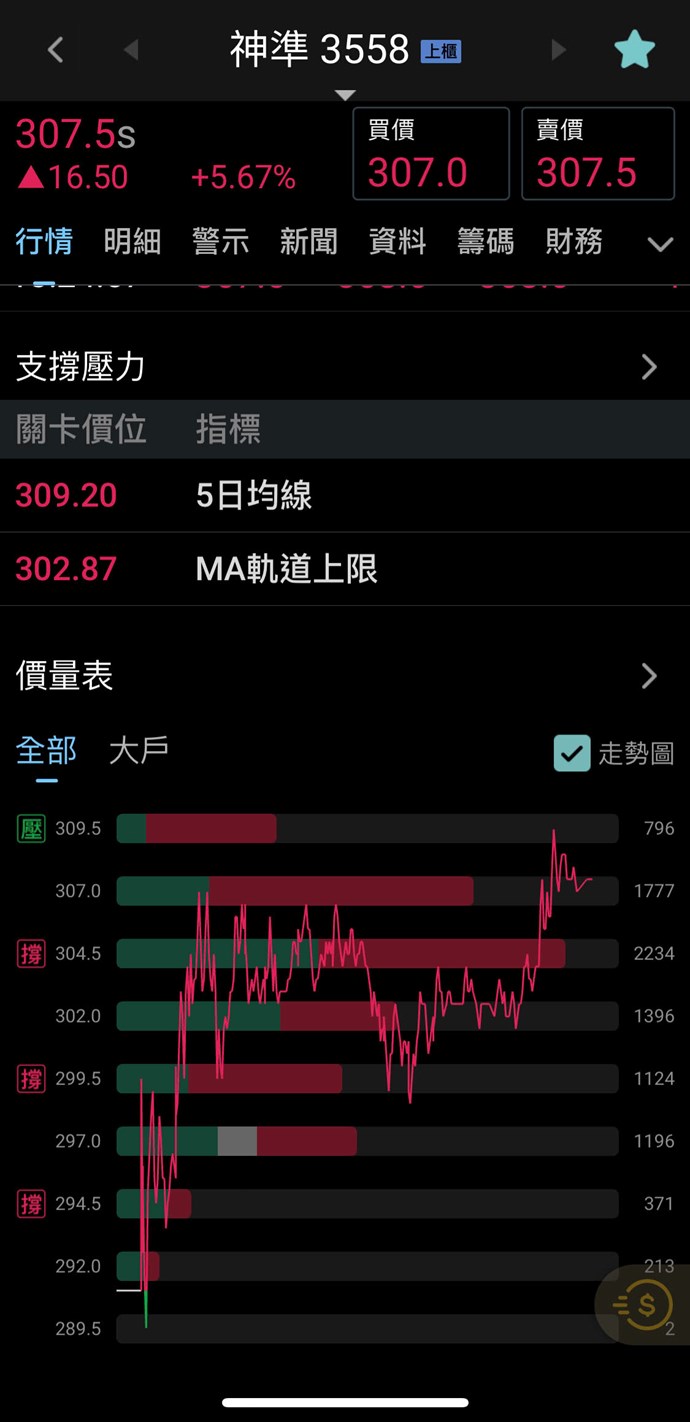Open the 財務 tab
This screenshot has height=1422, width=690.
(x=573, y=241)
